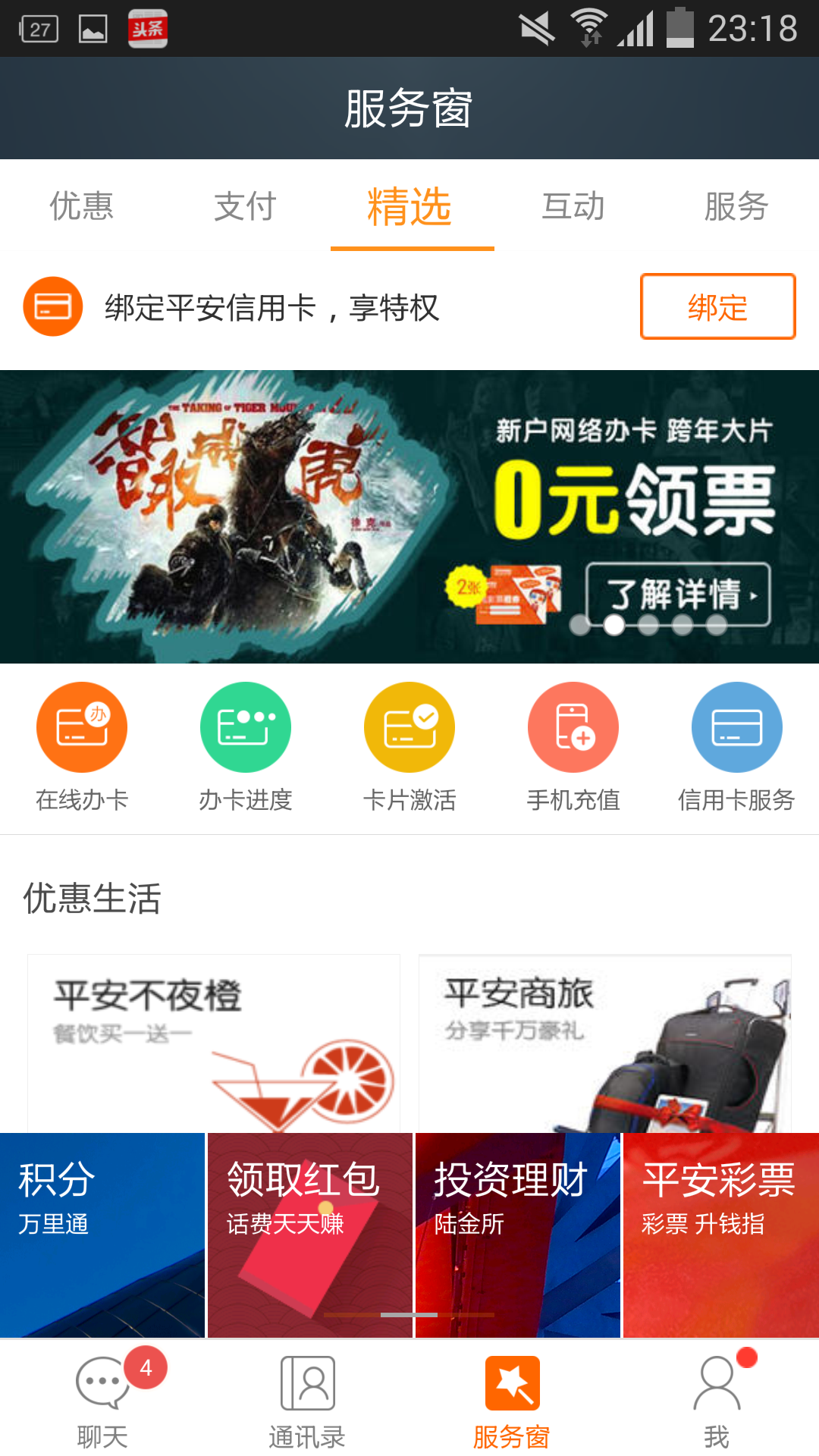Image resolution: width=819 pixels, height=1456 pixels.
Task: Open 卡片激活 card activation
Action: click(409, 747)
